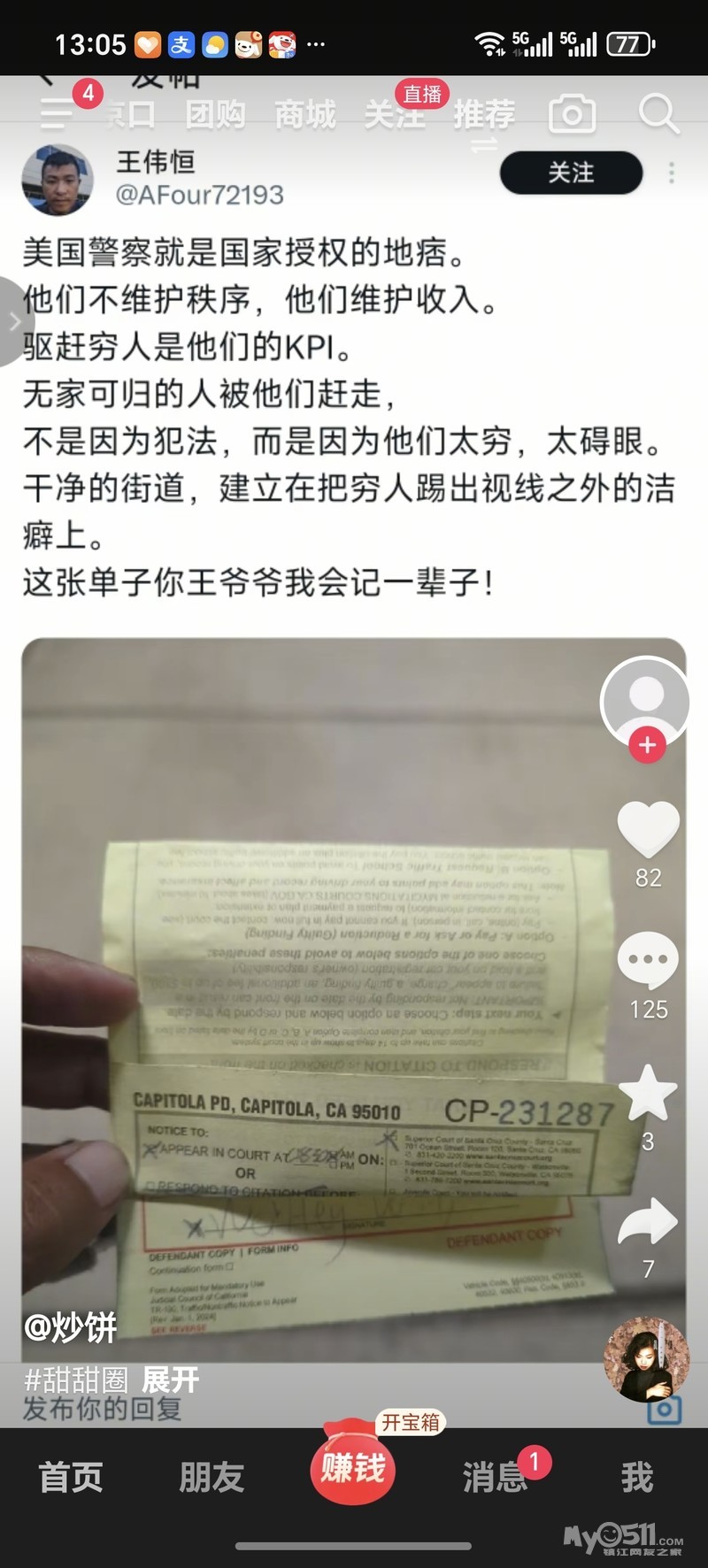Go to the 首页 bottom tab
This screenshot has width=708, height=1568.
click(71, 1477)
